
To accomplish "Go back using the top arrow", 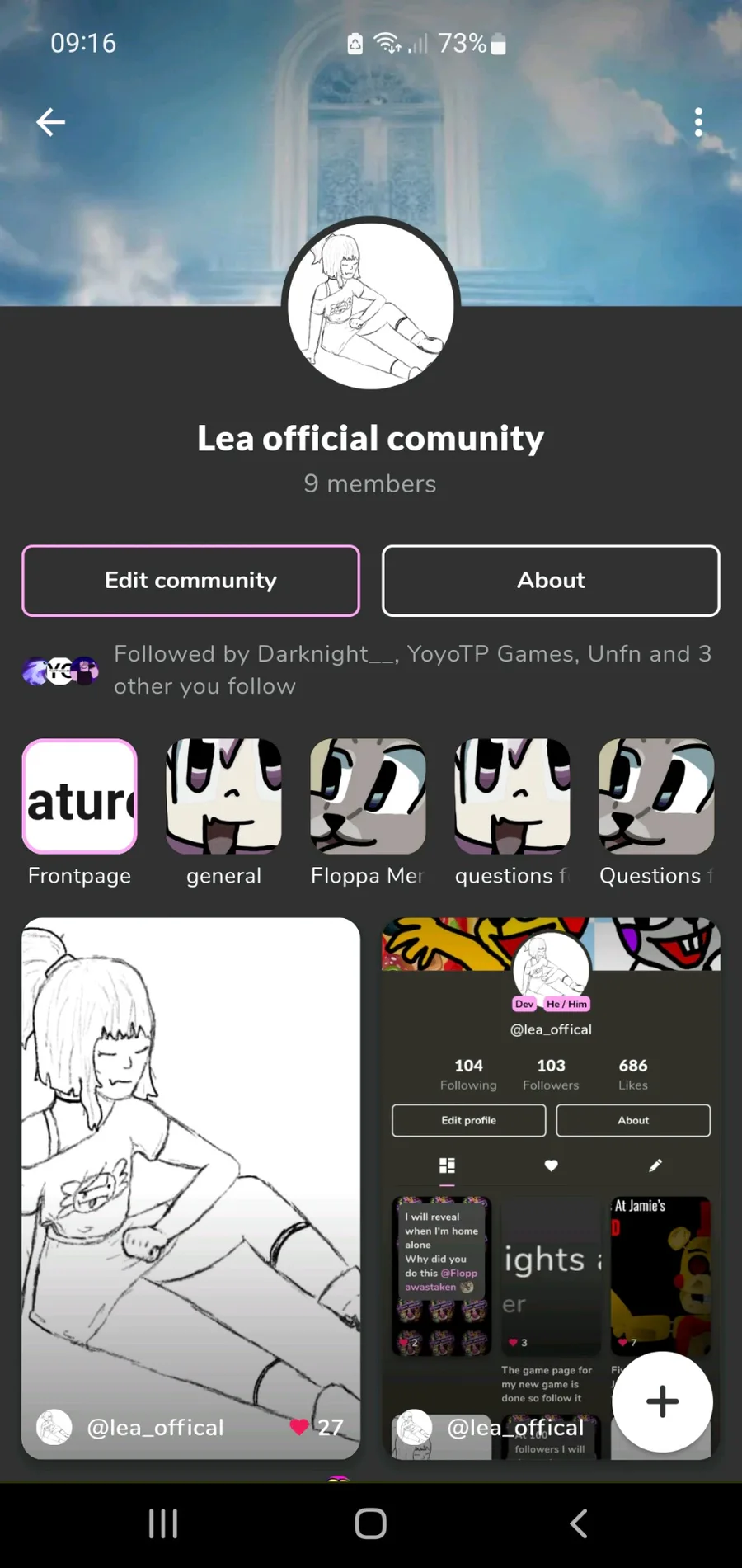I will 50,122.
